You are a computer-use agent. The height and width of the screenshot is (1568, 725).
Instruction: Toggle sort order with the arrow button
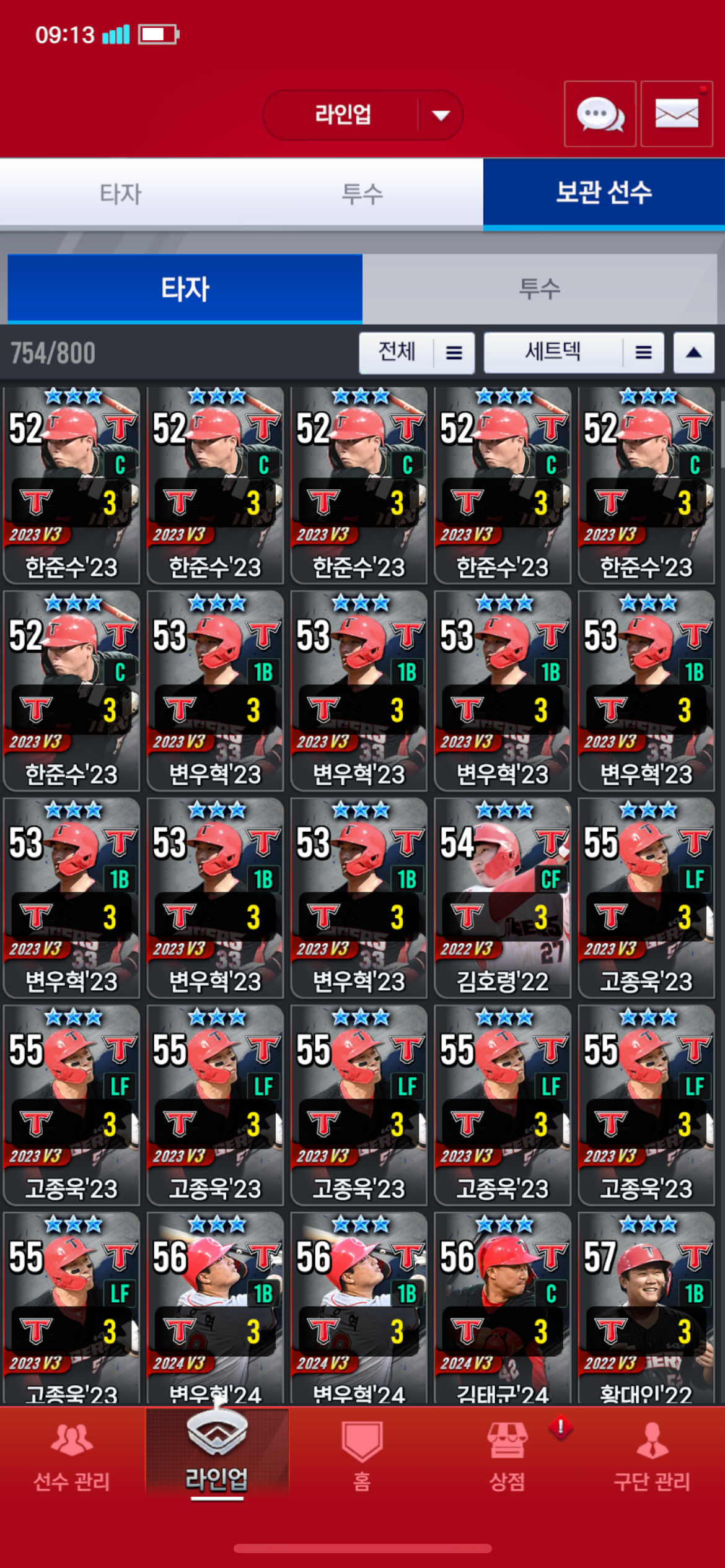(694, 353)
